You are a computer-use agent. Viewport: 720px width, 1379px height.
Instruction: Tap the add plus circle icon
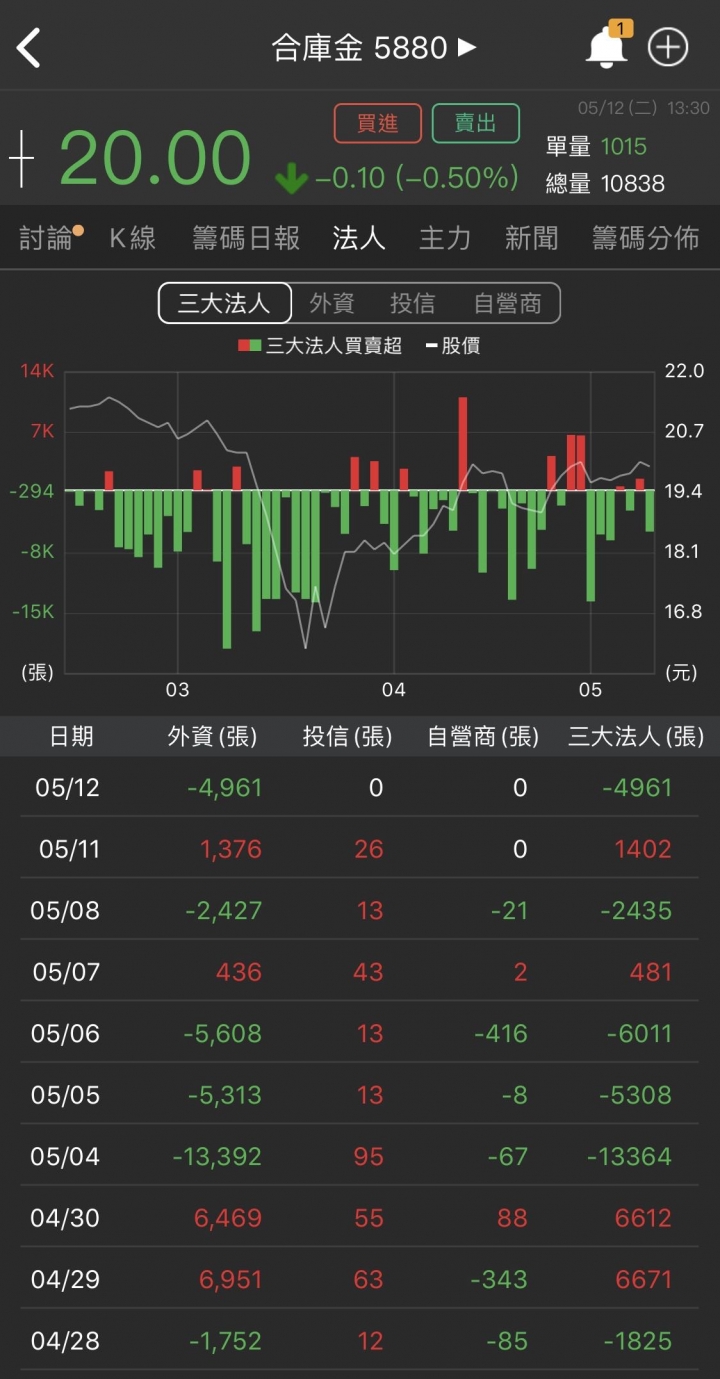click(668, 47)
